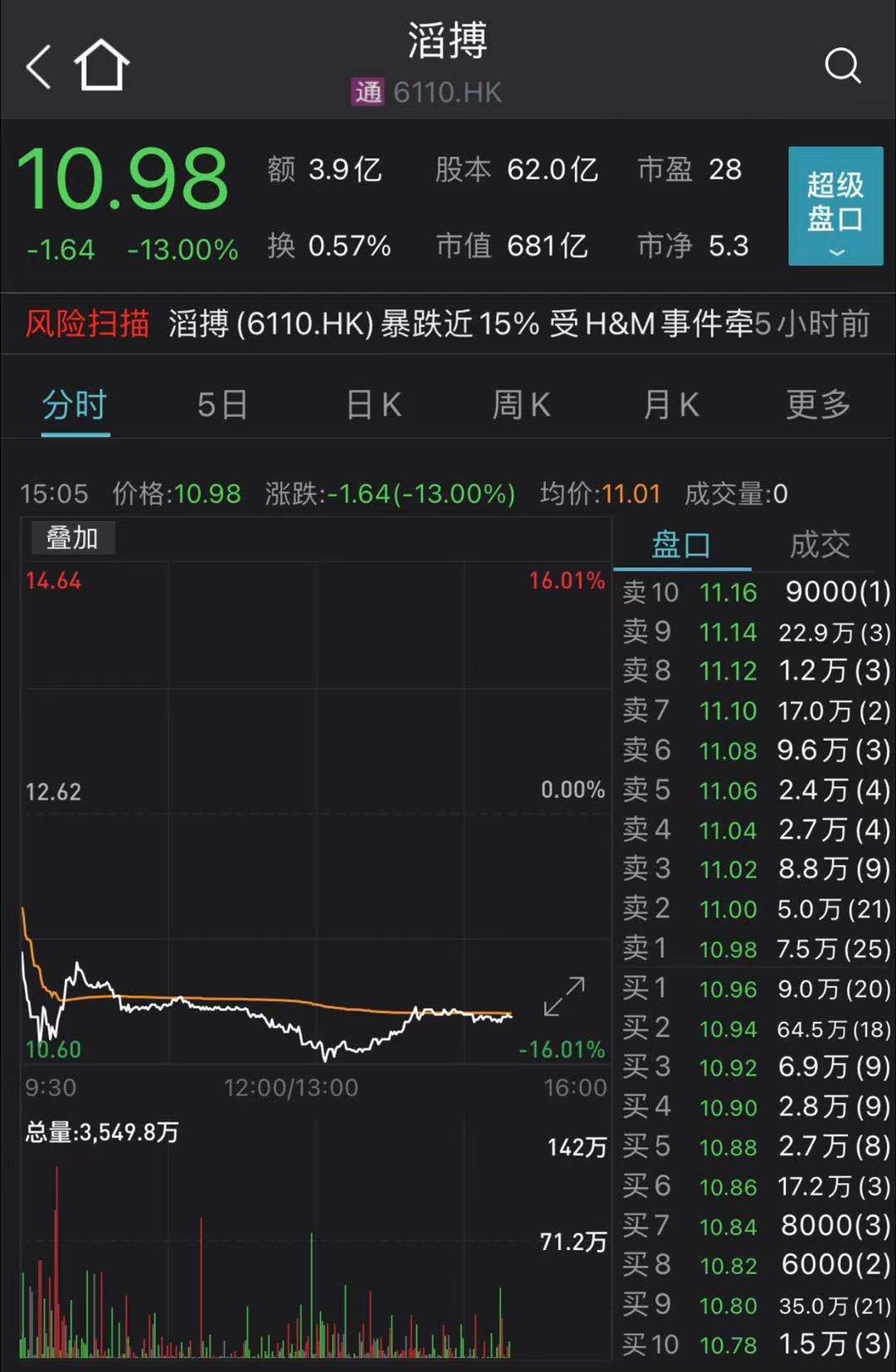The image size is (896, 1372).
Task: Tap the 叠加 overlay button
Action: (x=72, y=538)
